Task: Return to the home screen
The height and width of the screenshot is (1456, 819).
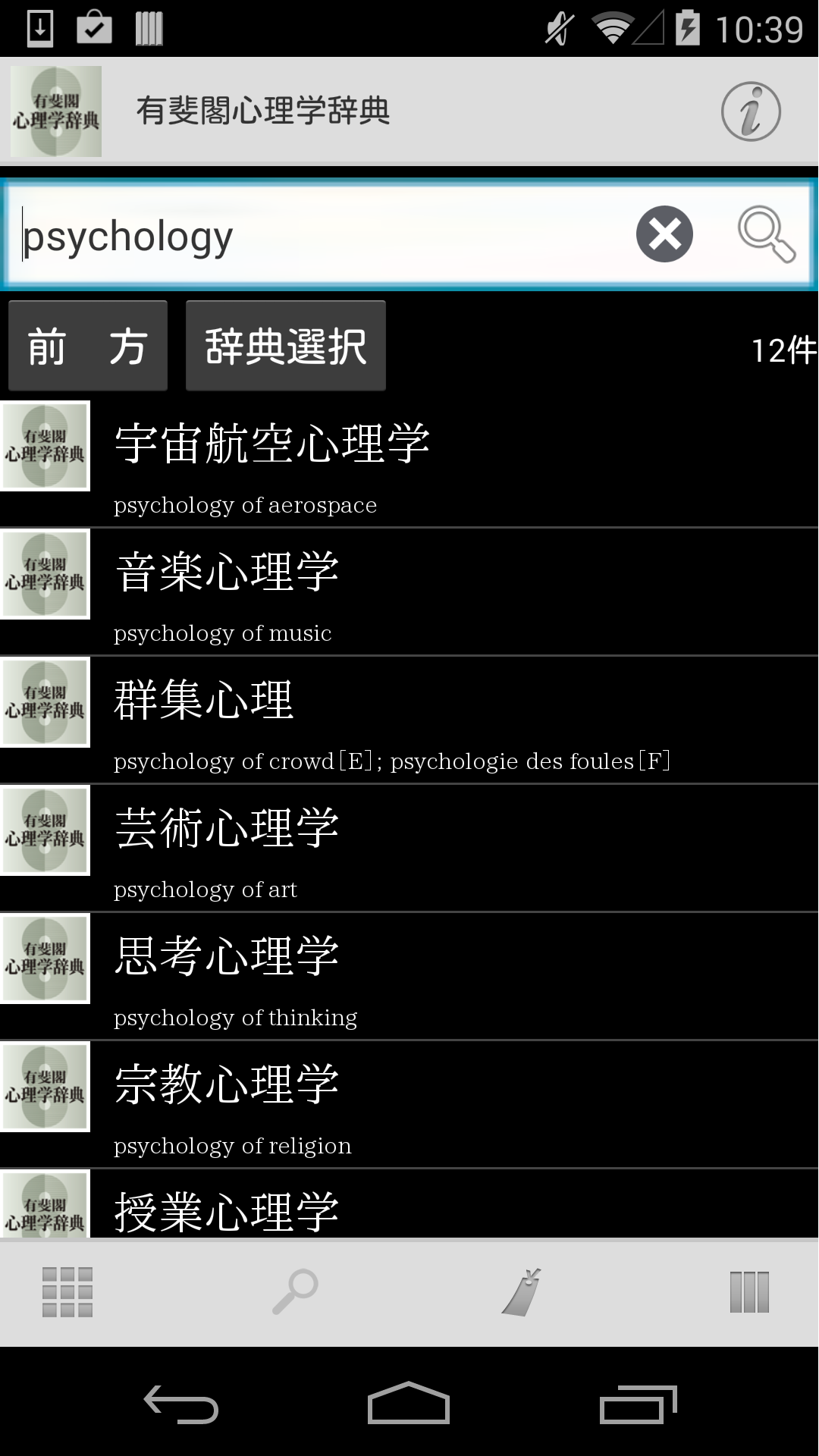Action: coord(409,1404)
